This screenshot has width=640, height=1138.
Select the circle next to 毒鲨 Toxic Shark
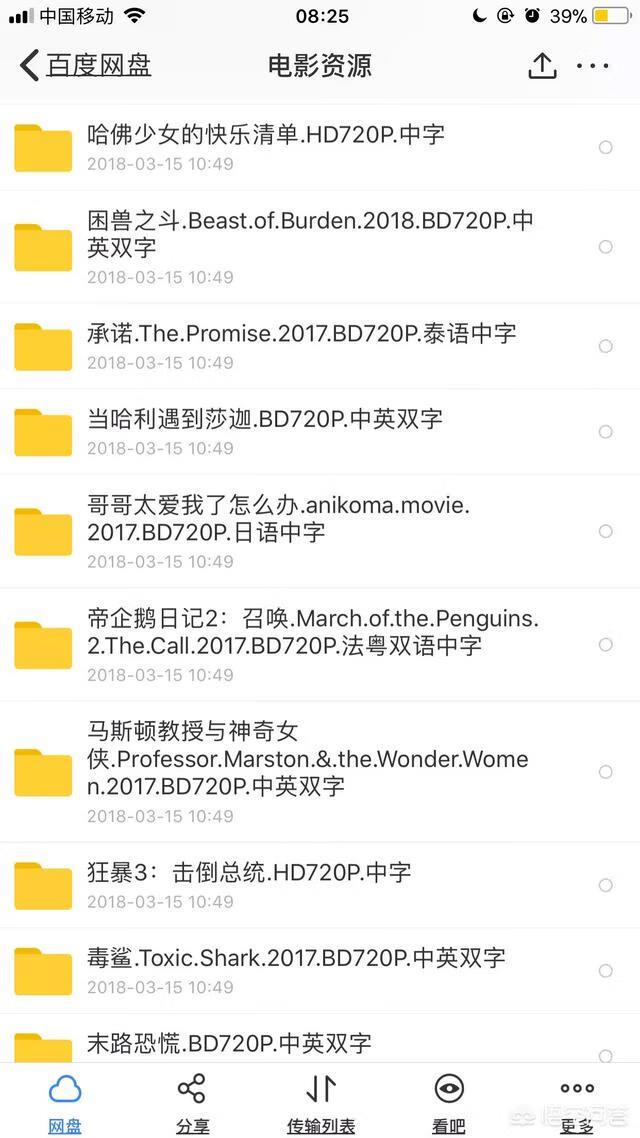(605, 971)
